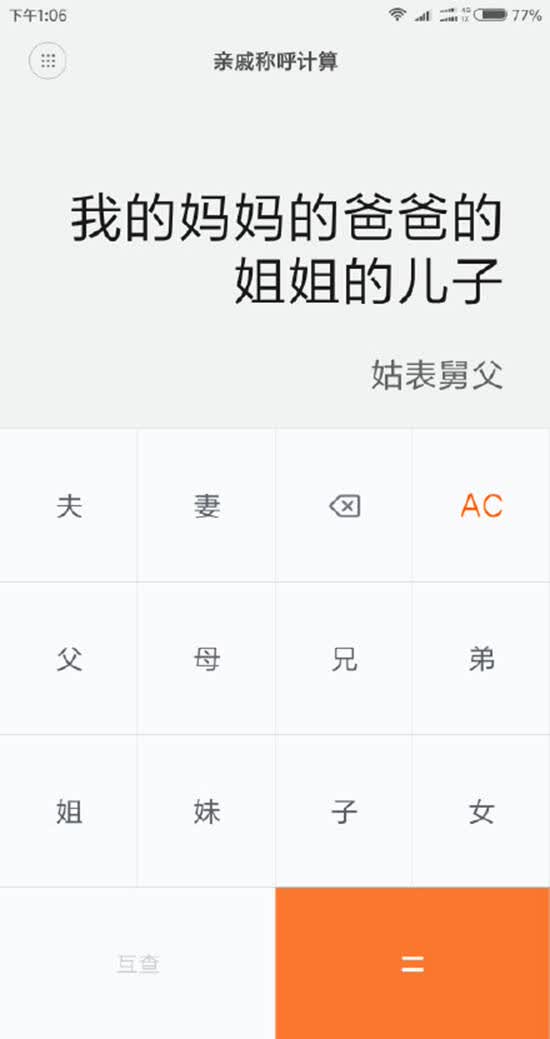This screenshot has height=1039, width=550.
Task: Choose the 妹 (younger sister) key
Action: pyautogui.click(x=207, y=811)
